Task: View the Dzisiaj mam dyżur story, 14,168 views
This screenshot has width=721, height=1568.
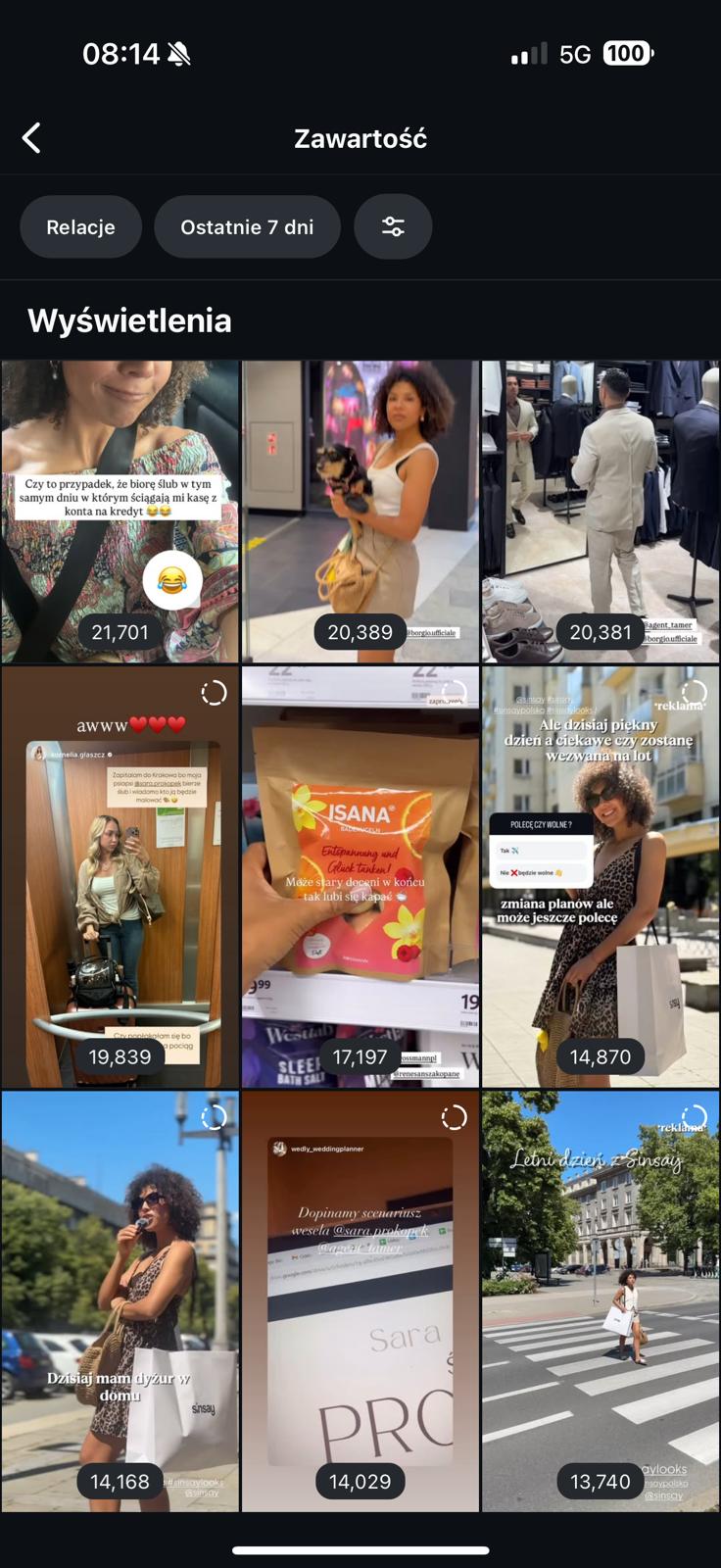Action: [x=120, y=1301]
